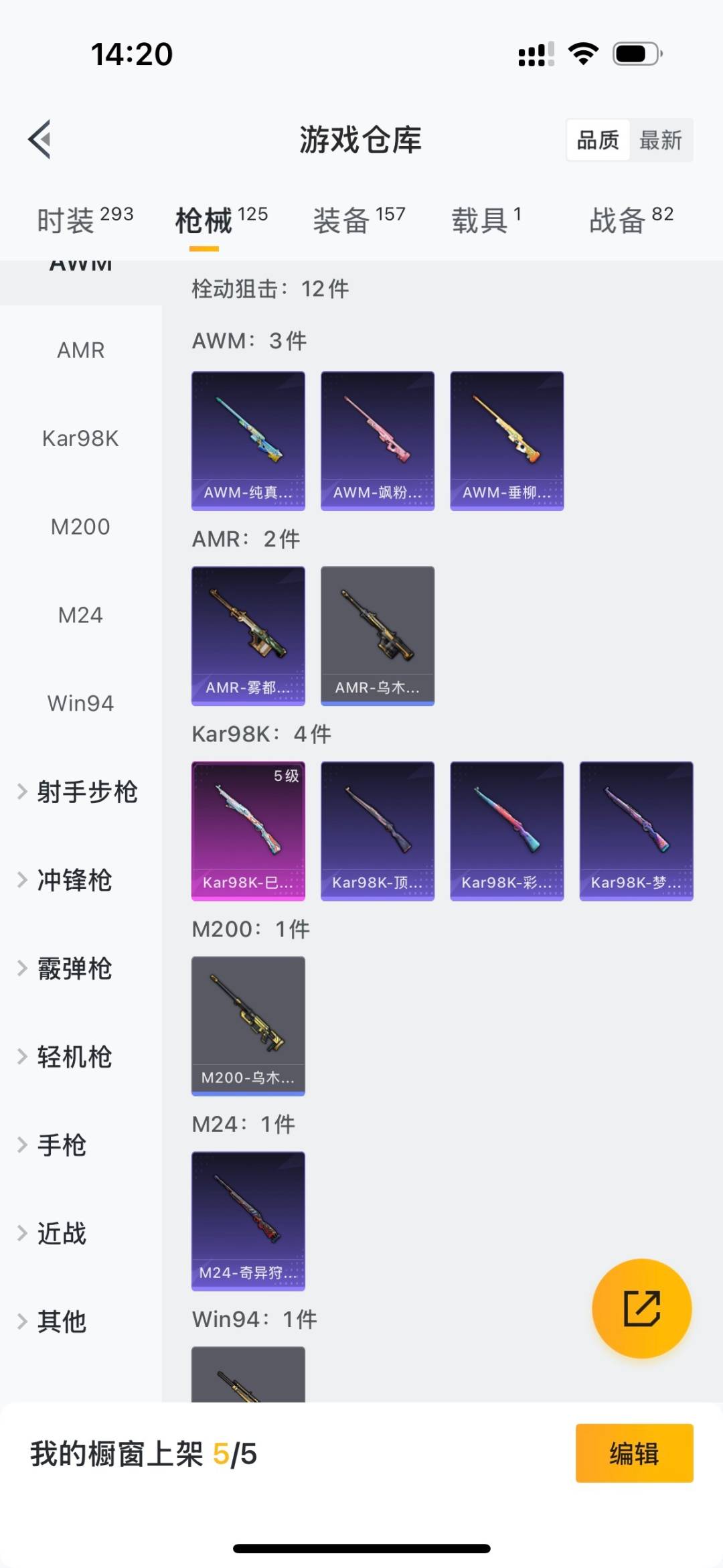Open the AWM-纯真 skin thumbnail
Screen dimensions: 723x1568
248,439
